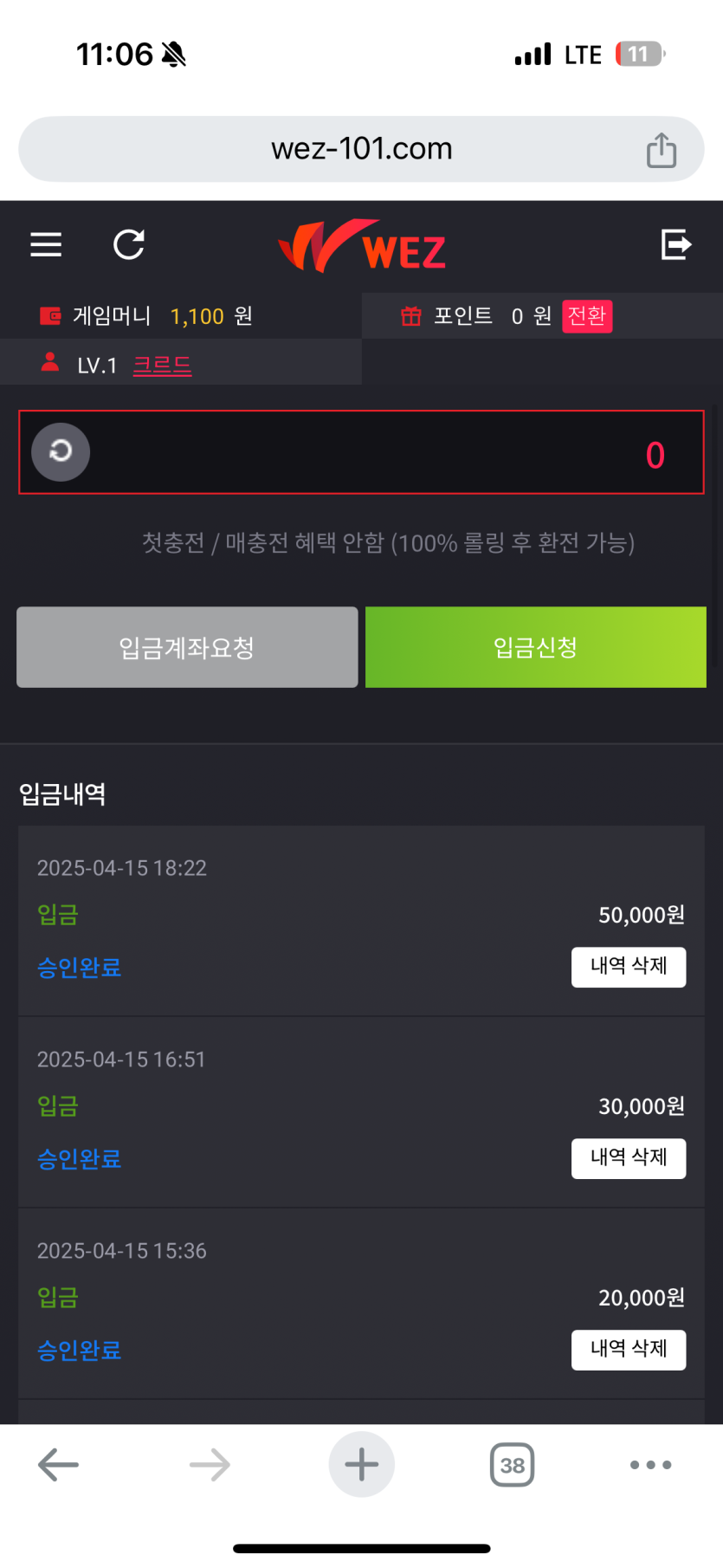Open the hamburger menu
The image size is (723, 1568).
click(x=46, y=245)
